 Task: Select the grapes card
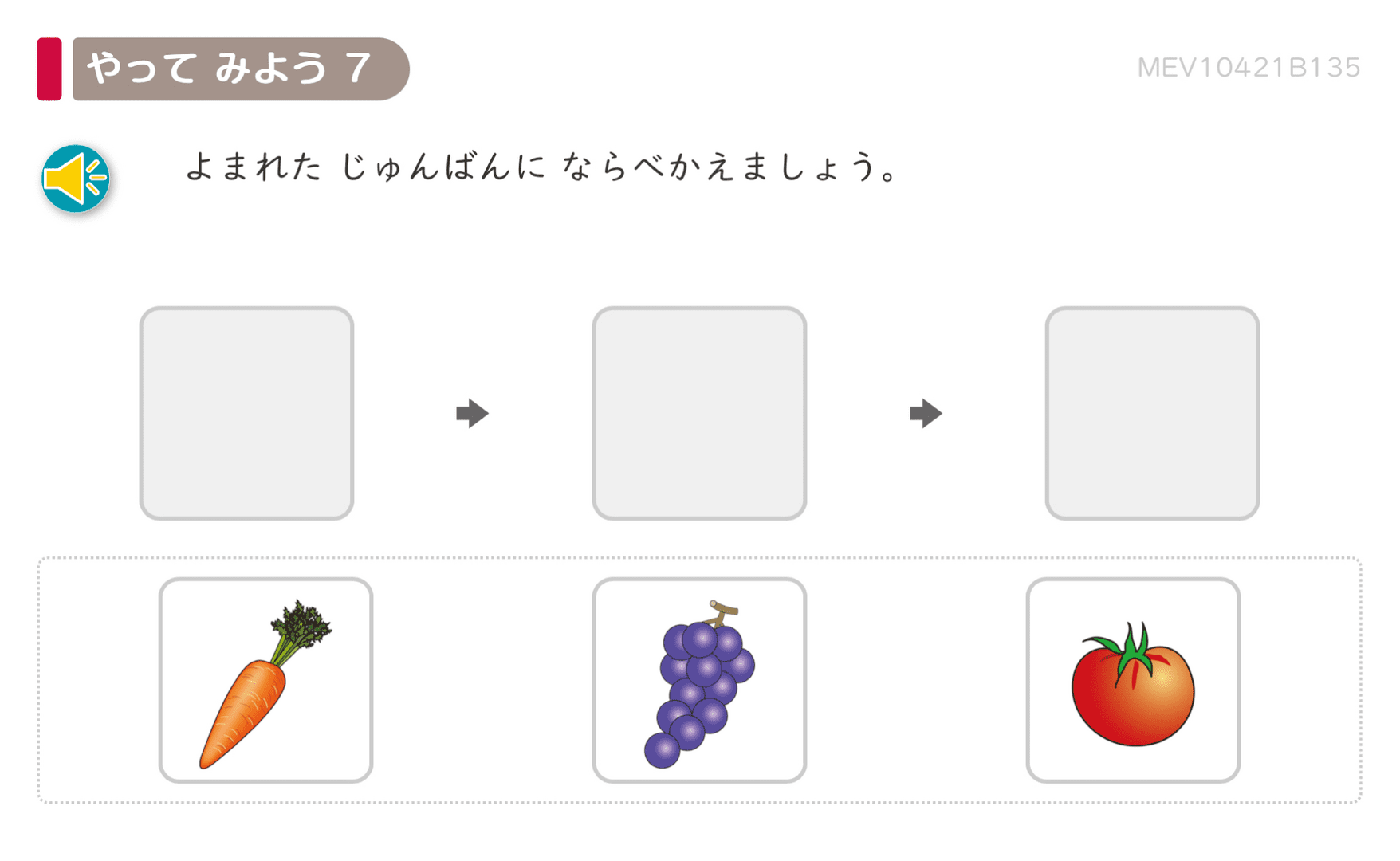point(699,680)
